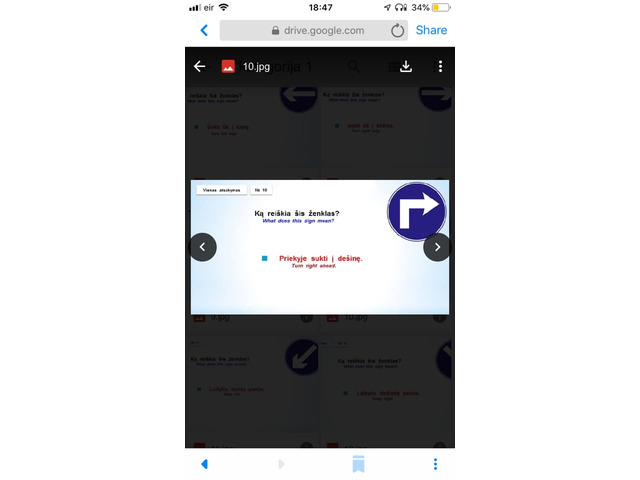Open the Share link
Screen dimensions: 640x480
click(x=431, y=31)
